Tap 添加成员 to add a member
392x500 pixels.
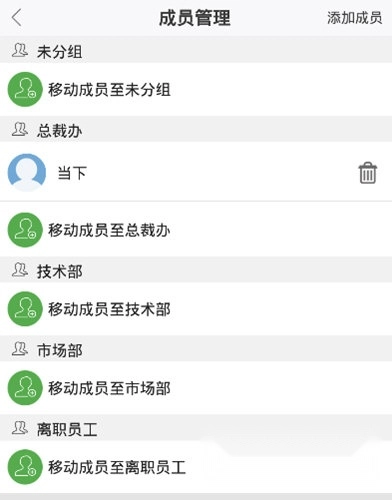354,18
